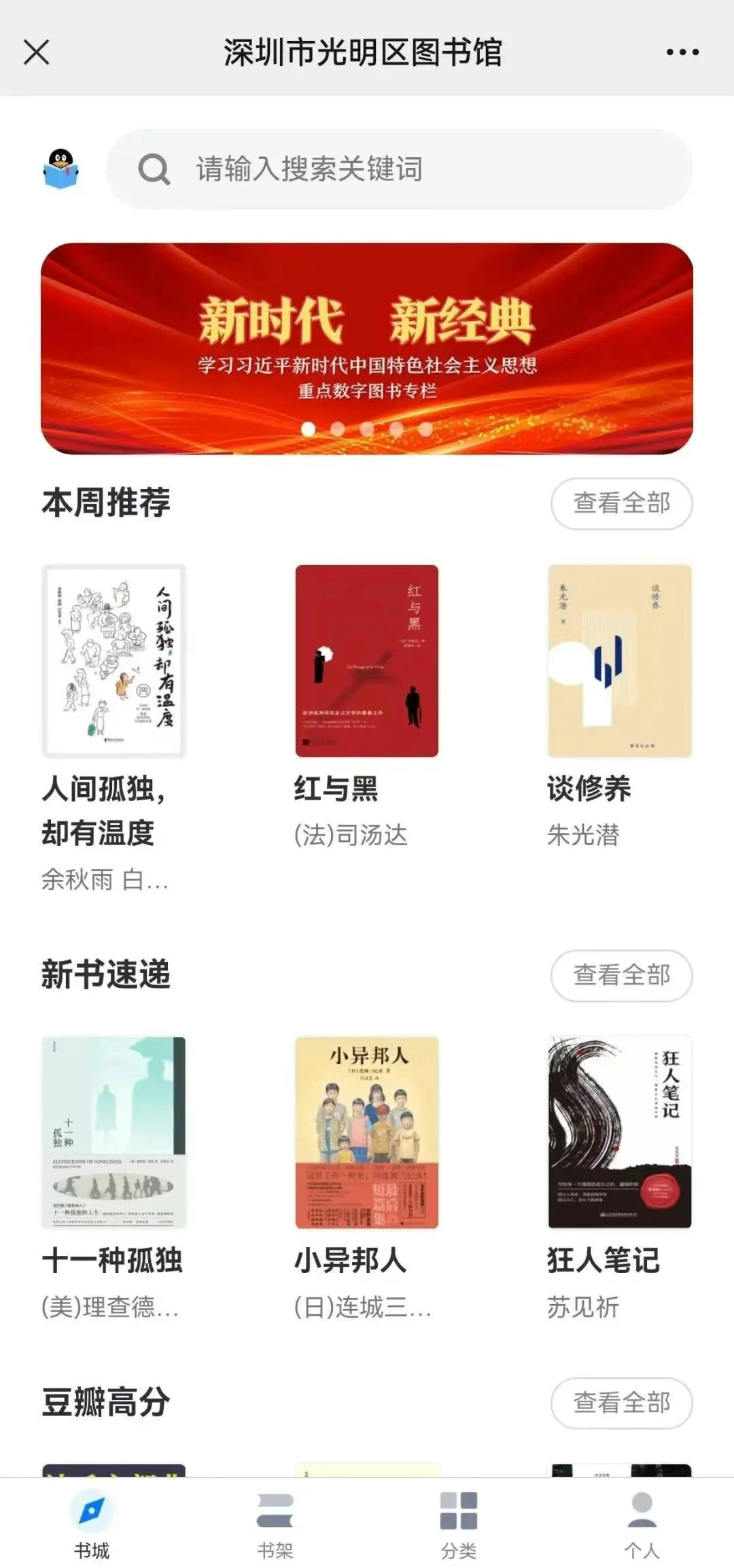Open the book 狂人笔记
Image resolution: width=734 pixels, height=1568 pixels.
[620, 1133]
